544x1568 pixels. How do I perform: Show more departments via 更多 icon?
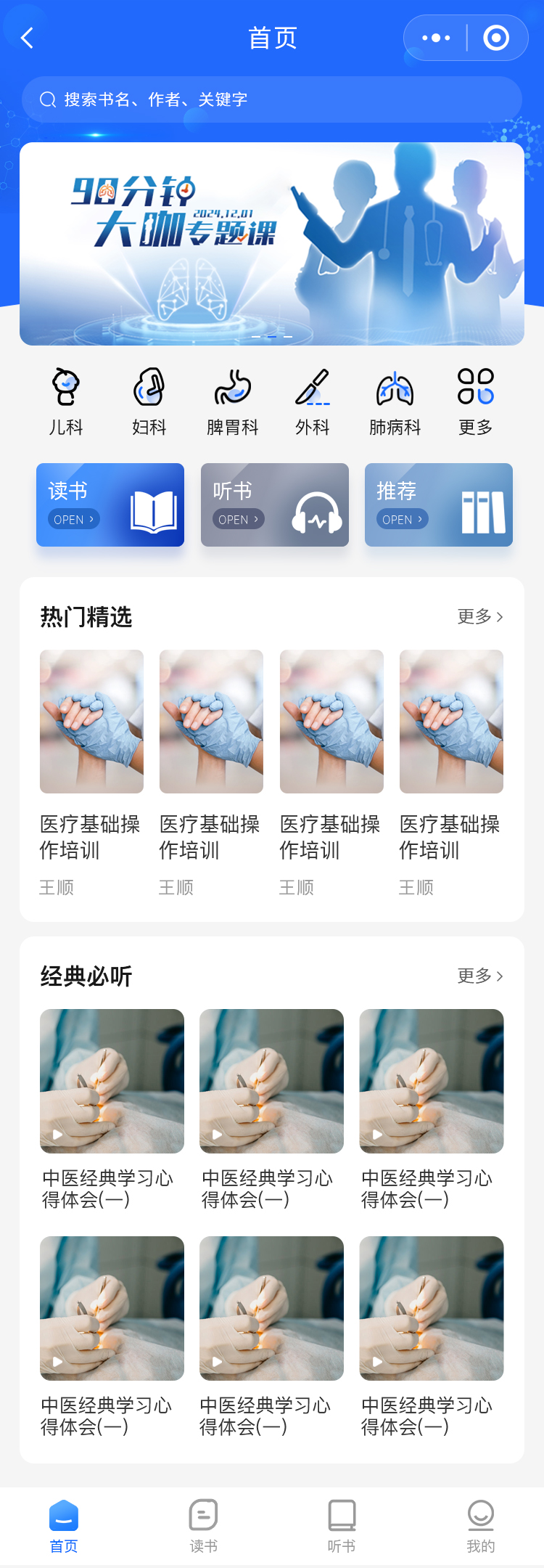(x=476, y=401)
